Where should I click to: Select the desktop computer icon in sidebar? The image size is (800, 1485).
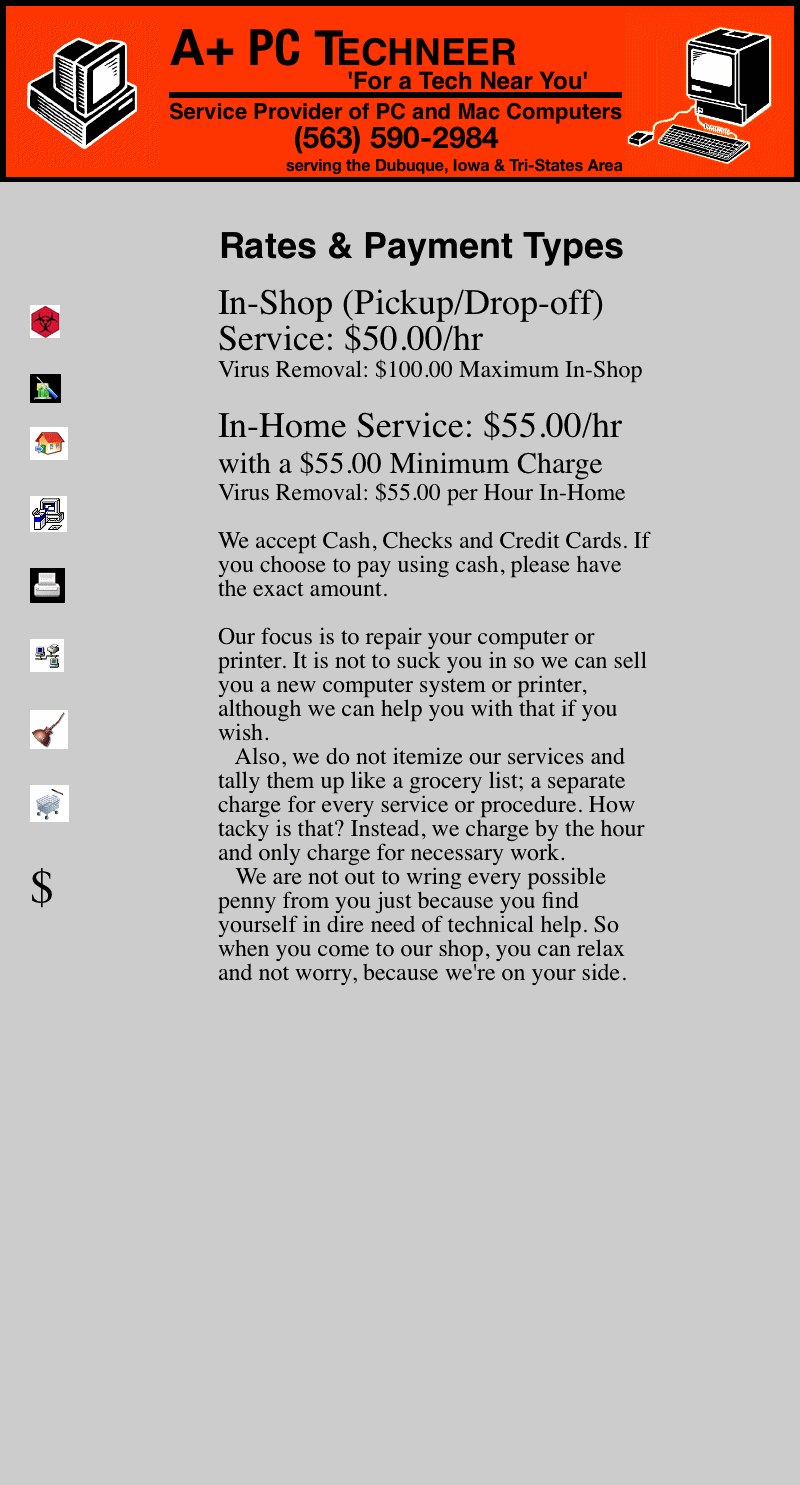click(49, 514)
